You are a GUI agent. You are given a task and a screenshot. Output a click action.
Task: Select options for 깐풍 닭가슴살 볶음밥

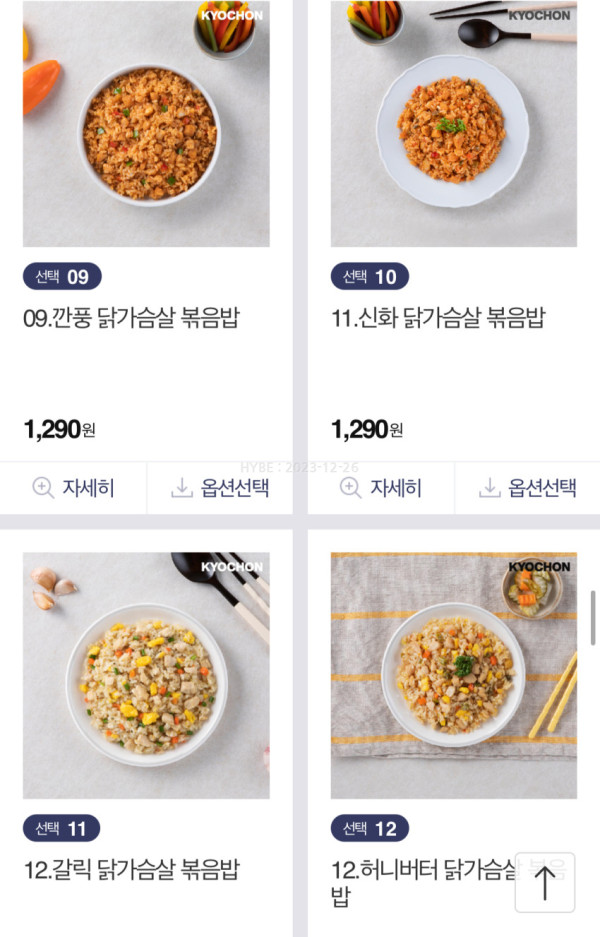220,488
